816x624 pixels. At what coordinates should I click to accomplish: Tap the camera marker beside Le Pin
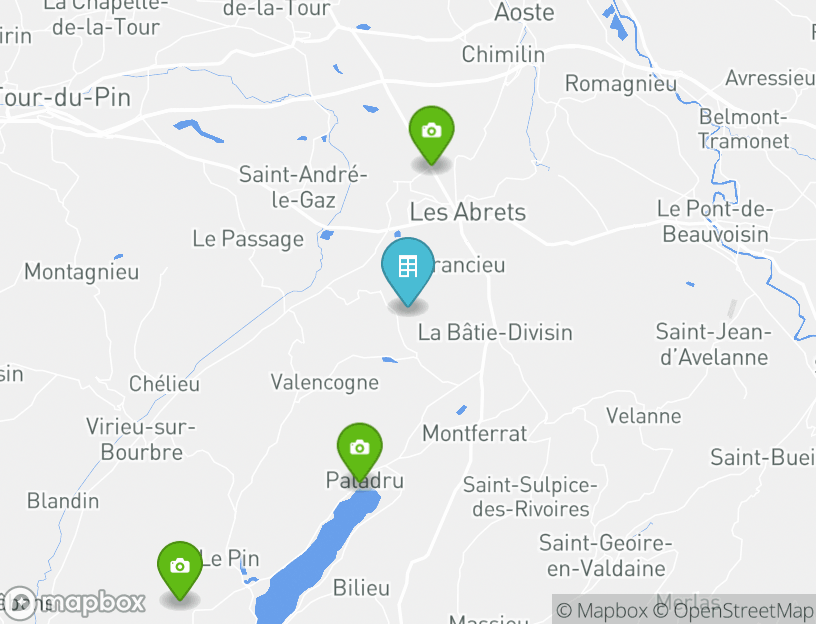click(x=180, y=566)
